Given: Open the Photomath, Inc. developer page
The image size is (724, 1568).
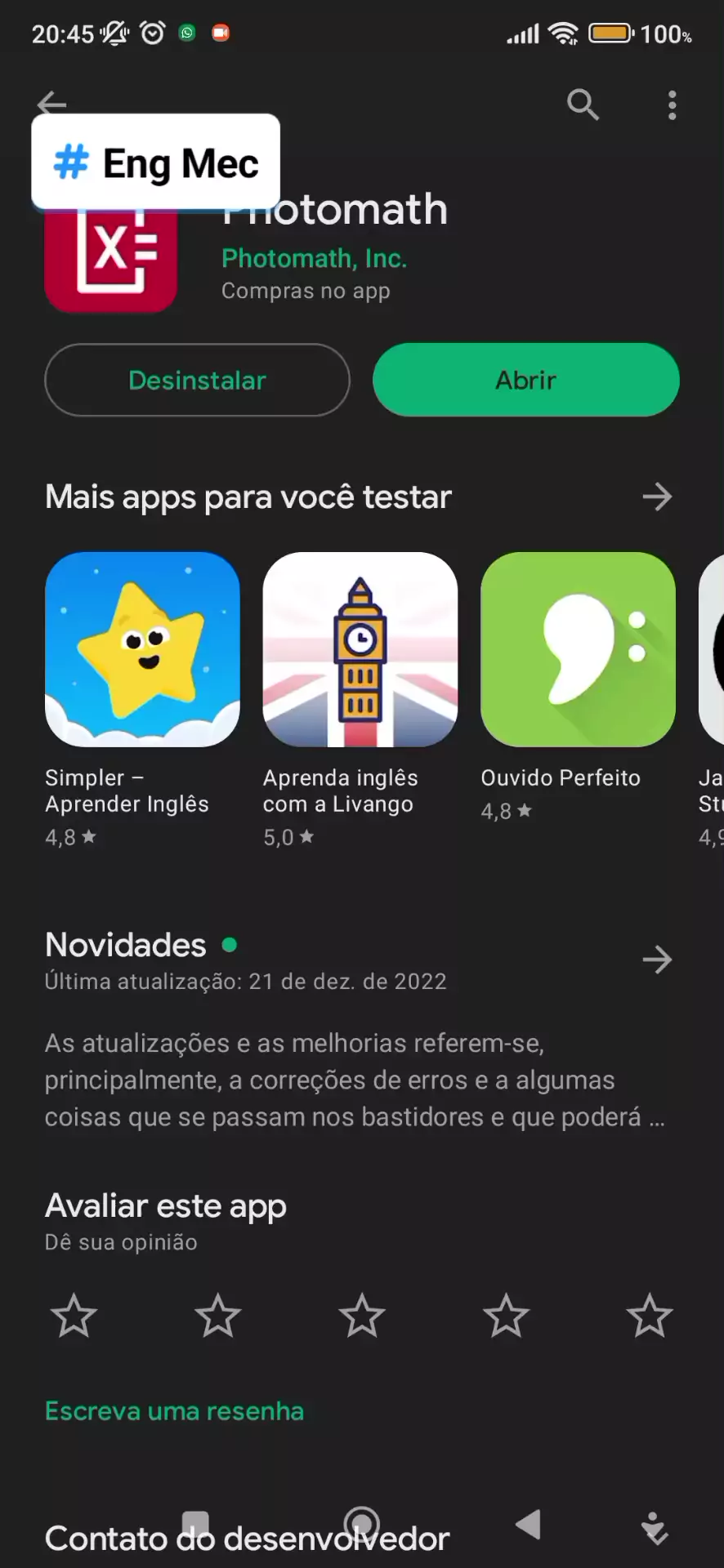Looking at the screenshot, I should tap(314, 258).
